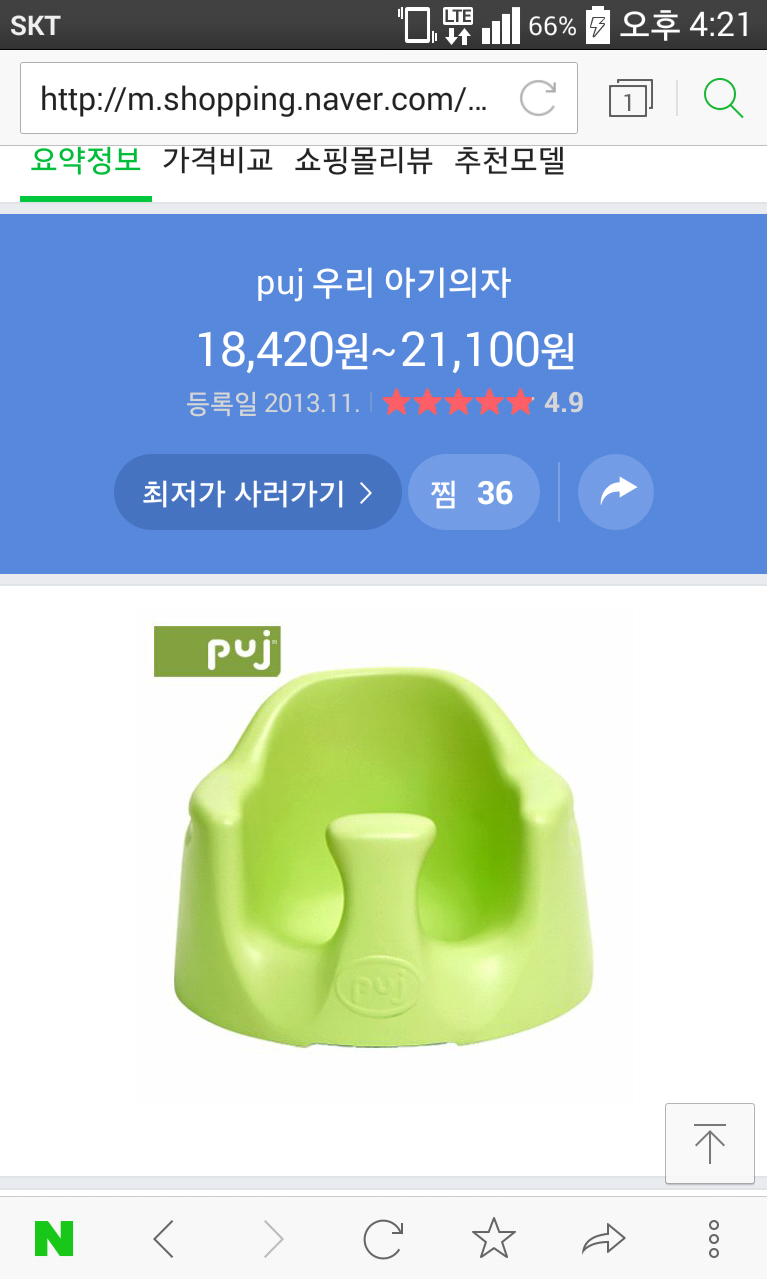Add product to 찜 wishlist
The image size is (767, 1279).
coord(474,493)
